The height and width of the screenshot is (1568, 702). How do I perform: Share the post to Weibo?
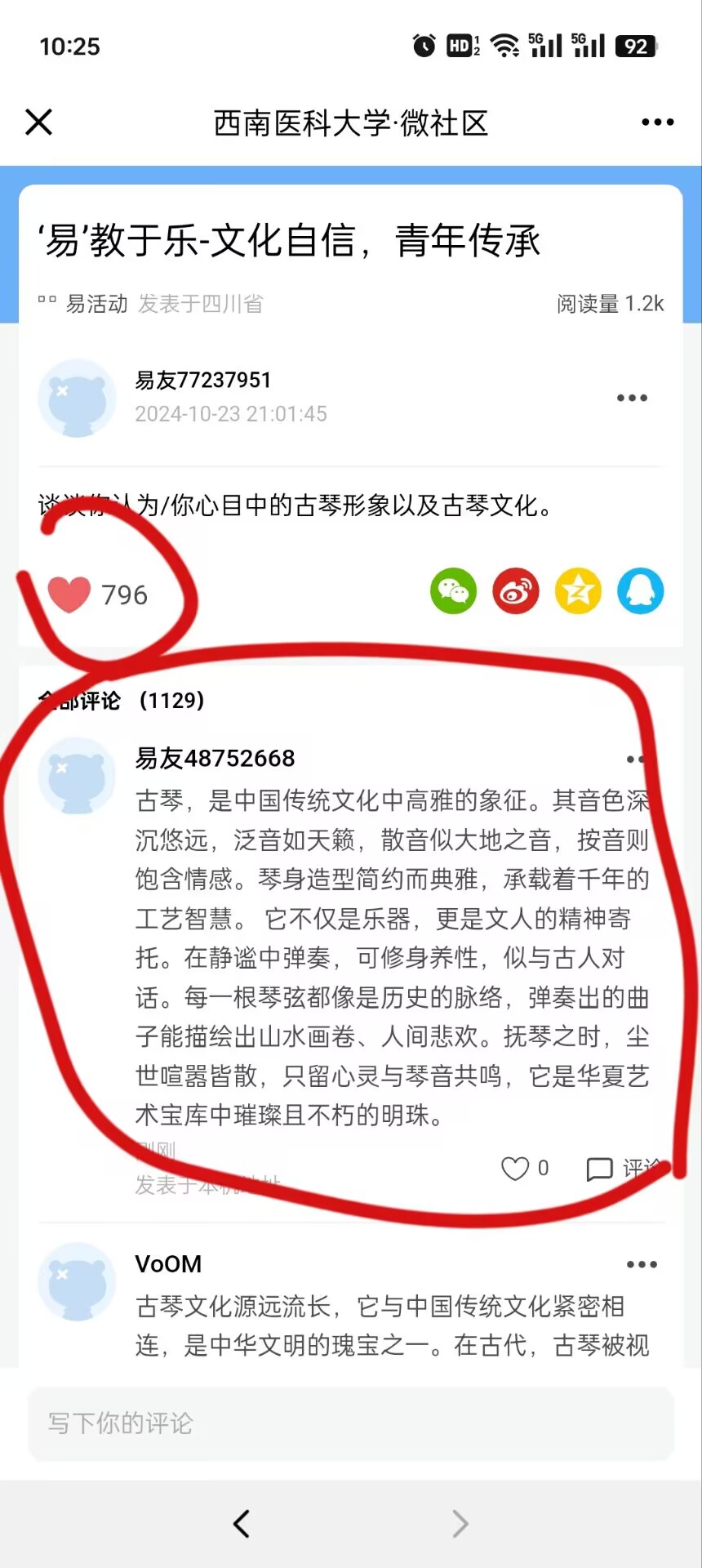516,591
